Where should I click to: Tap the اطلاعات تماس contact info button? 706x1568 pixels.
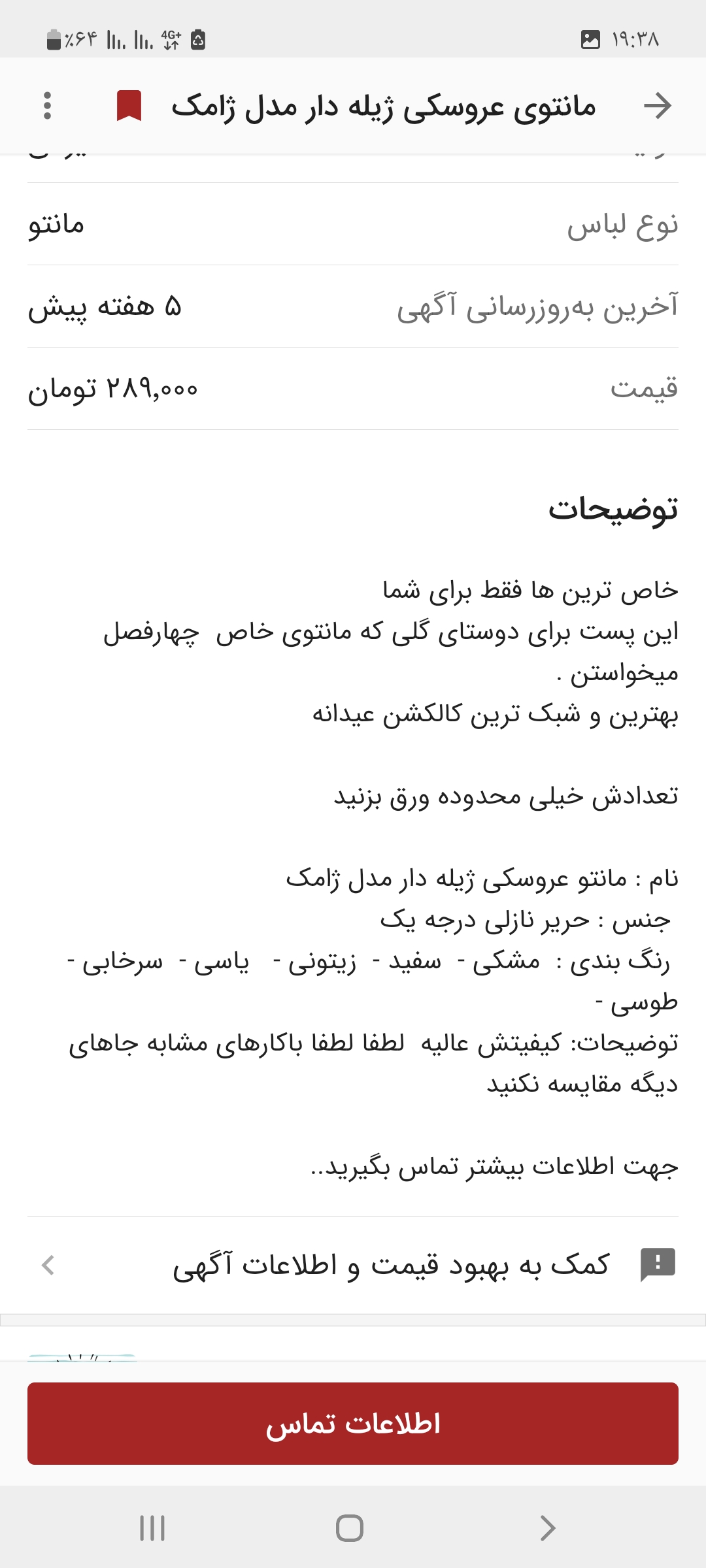click(353, 1424)
